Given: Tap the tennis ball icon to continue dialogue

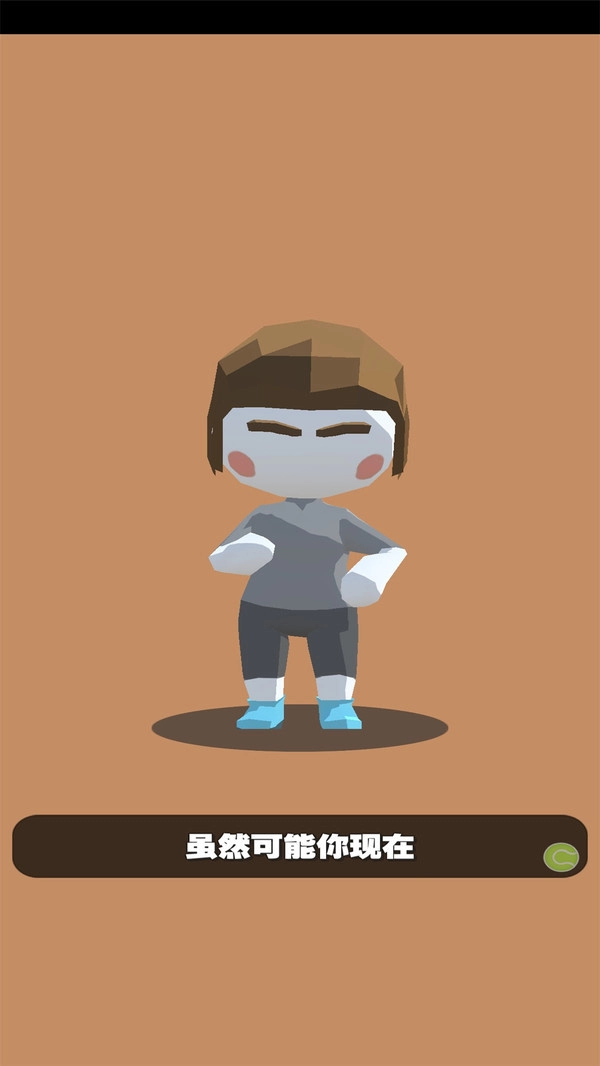Looking at the screenshot, I should click(x=561, y=857).
